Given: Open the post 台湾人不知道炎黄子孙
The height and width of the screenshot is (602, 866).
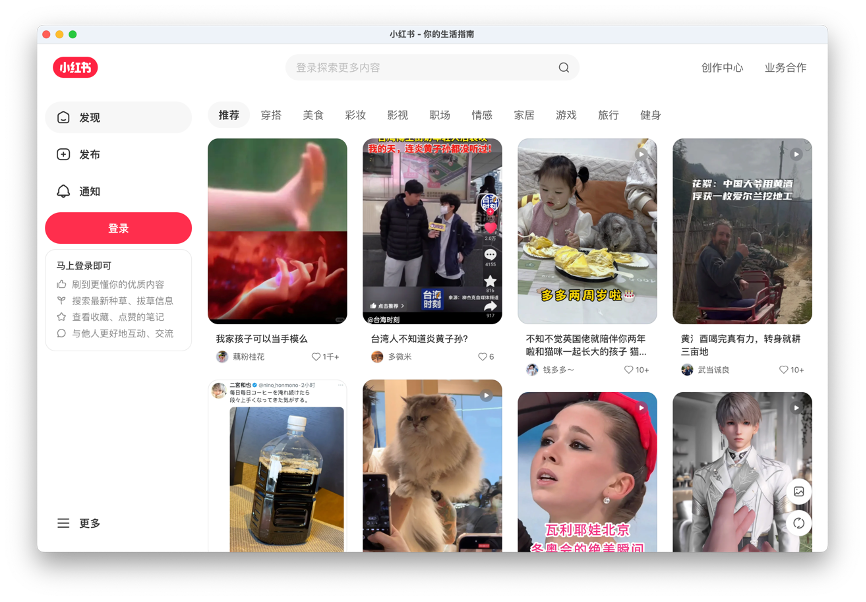Looking at the screenshot, I should 432,231.
